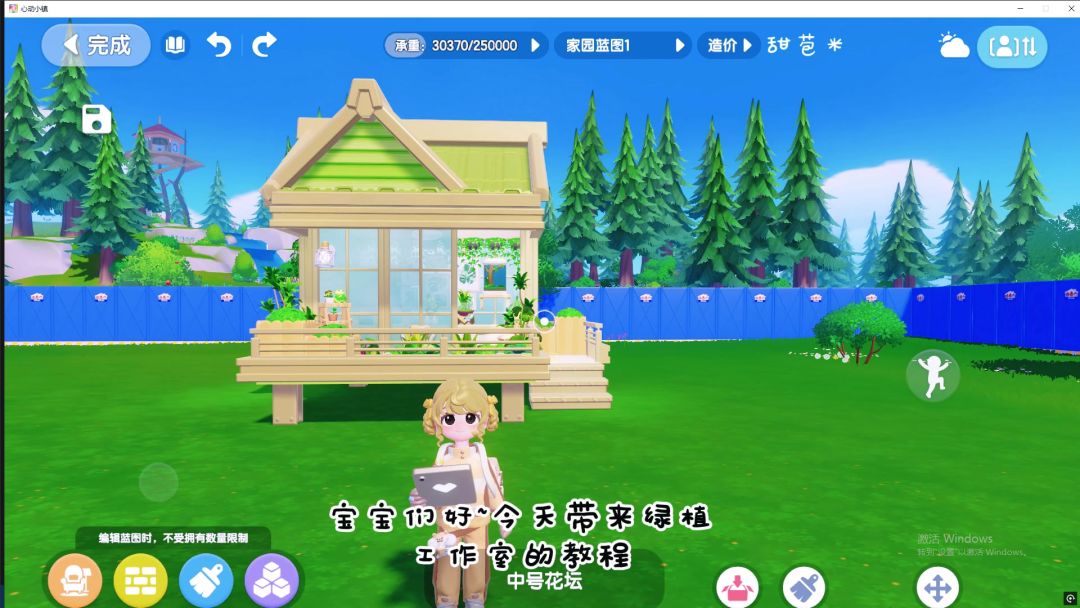Open the furniture category
Viewport: 1080px width, 608px height.
point(75,581)
